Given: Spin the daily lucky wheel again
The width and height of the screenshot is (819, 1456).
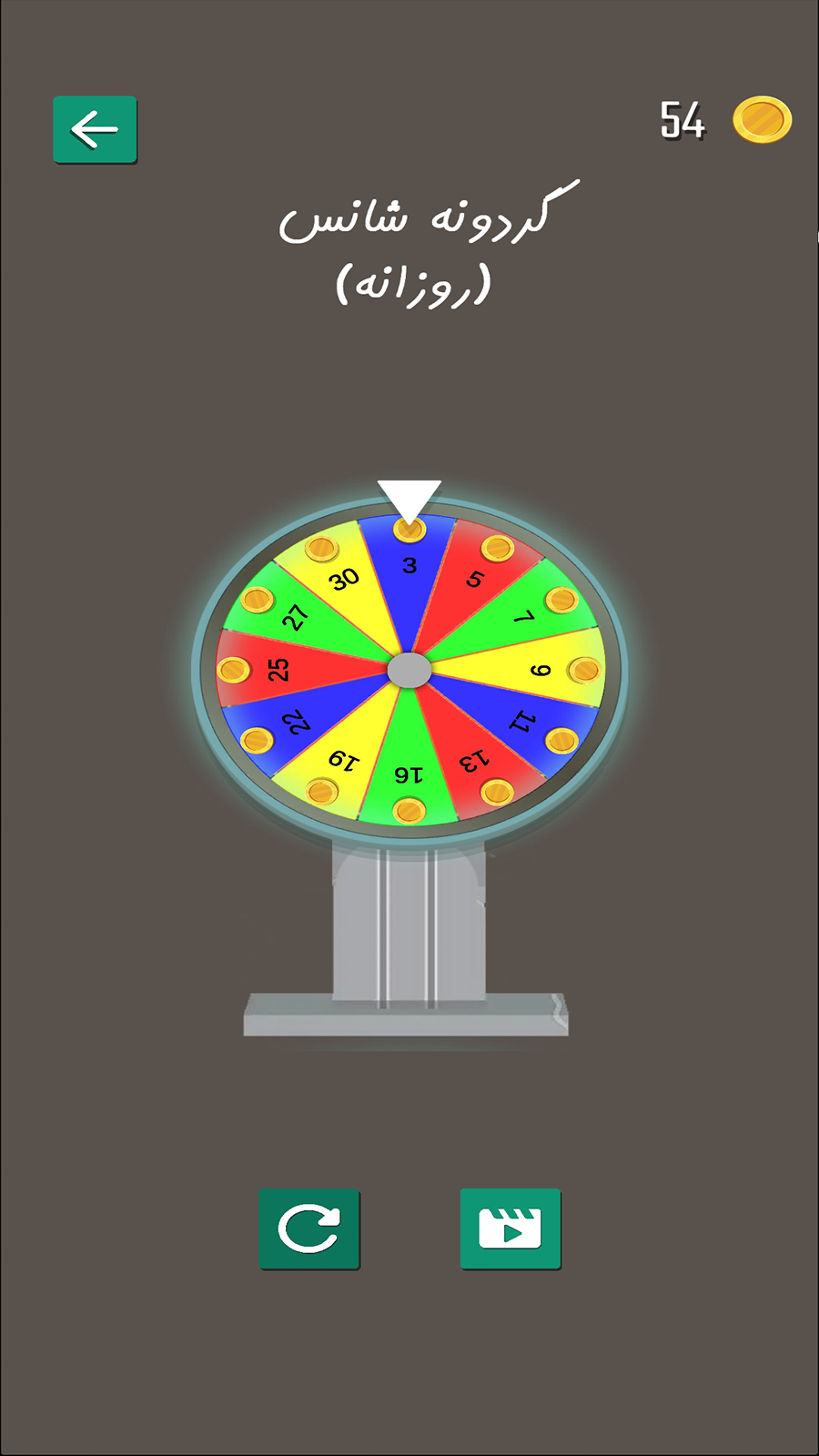Looking at the screenshot, I should tap(309, 1228).
